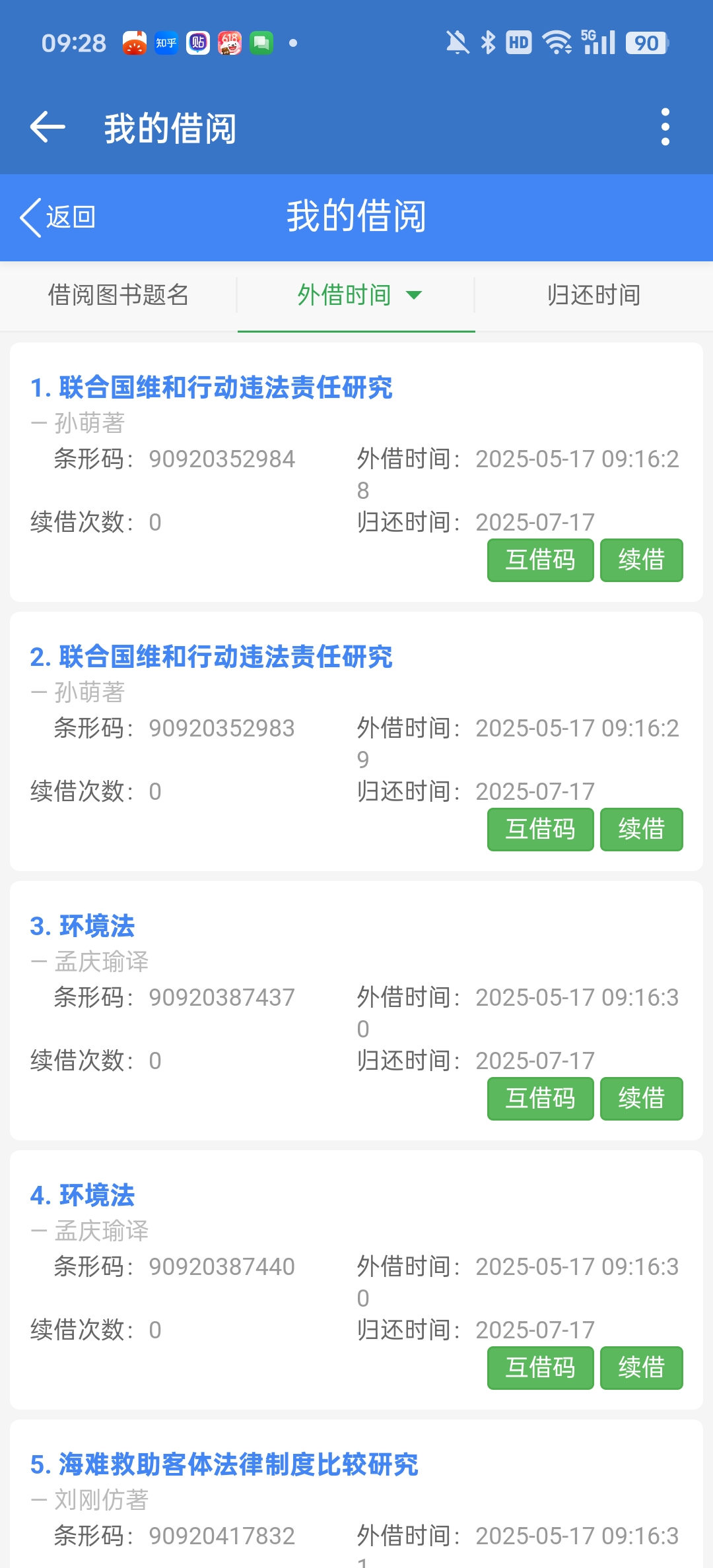Sort by 借阅图书题名
This screenshot has width=713, height=1568.
click(119, 295)
